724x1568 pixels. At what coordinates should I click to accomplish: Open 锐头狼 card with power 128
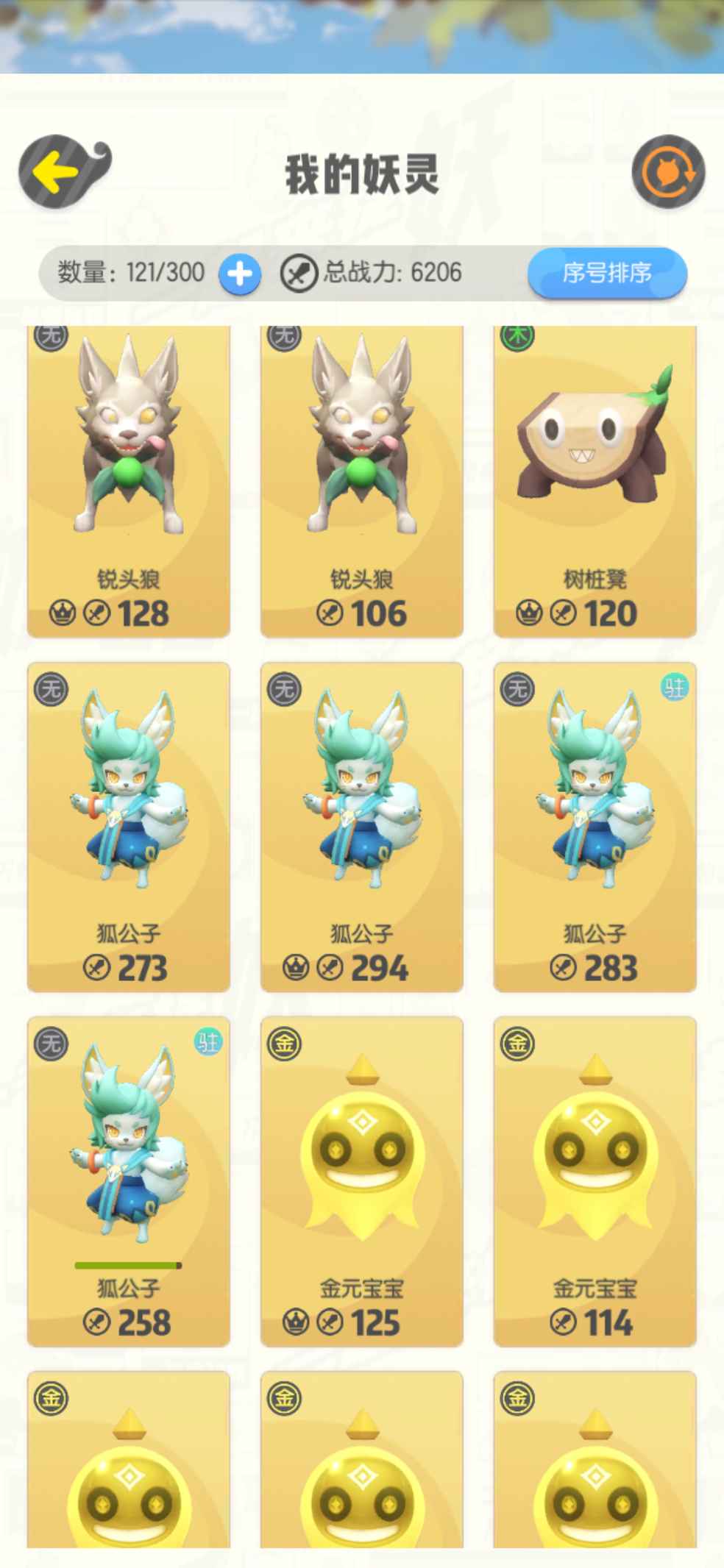(x=129, y=482)
